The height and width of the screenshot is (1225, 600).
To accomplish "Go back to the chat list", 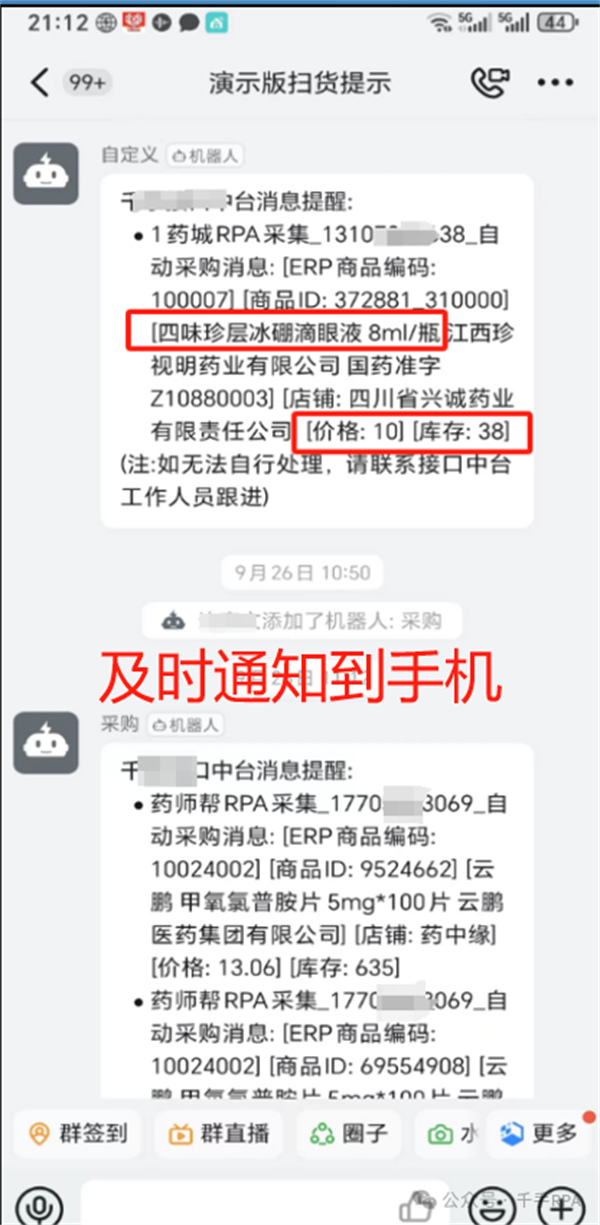I will (40, 82).
